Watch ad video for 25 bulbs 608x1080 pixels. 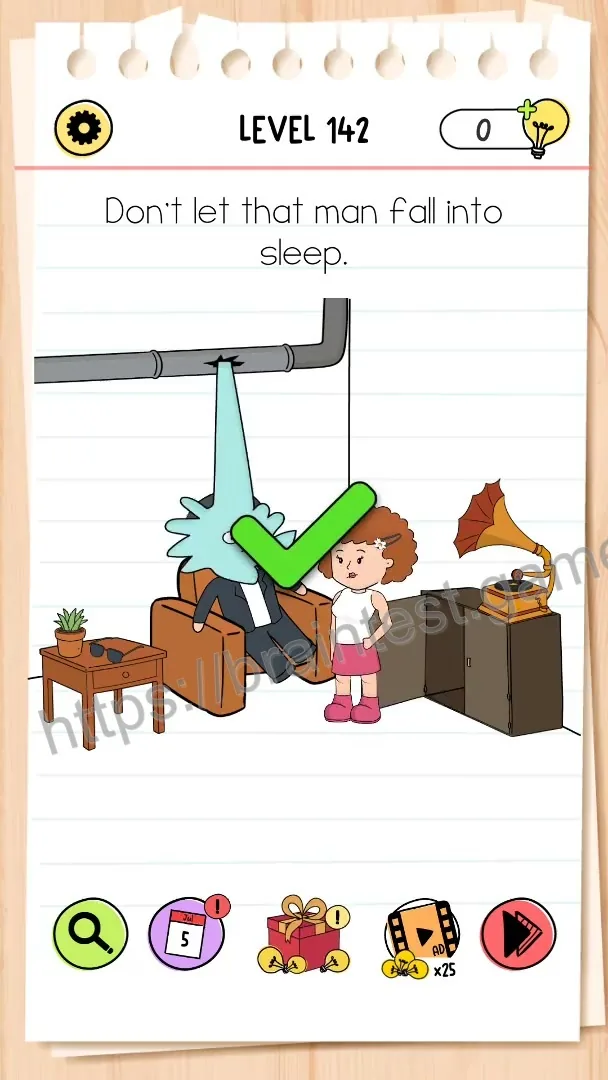tap(421, 937)
